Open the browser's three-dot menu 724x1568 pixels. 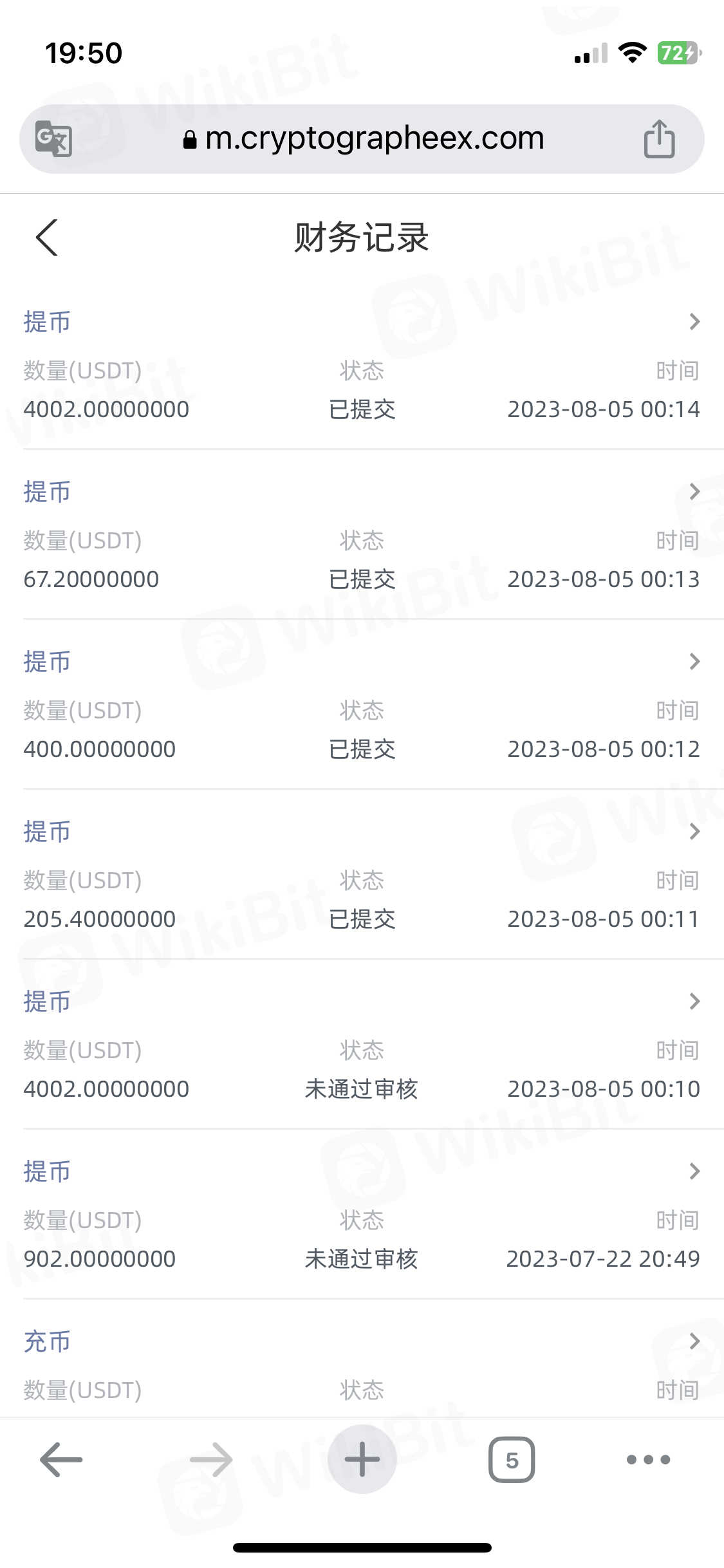(x=648, y=1459)
